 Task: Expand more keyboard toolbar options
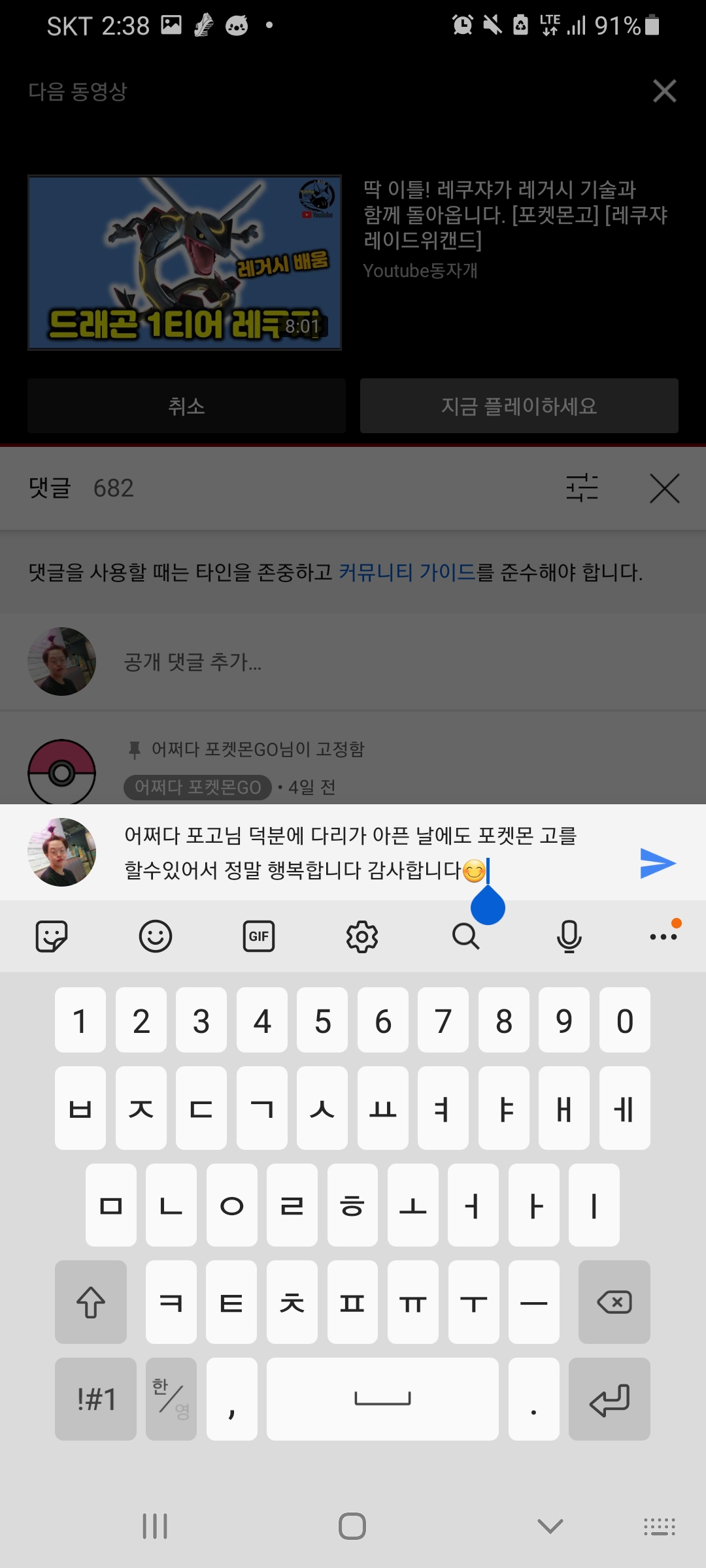(x=664, y=936)
